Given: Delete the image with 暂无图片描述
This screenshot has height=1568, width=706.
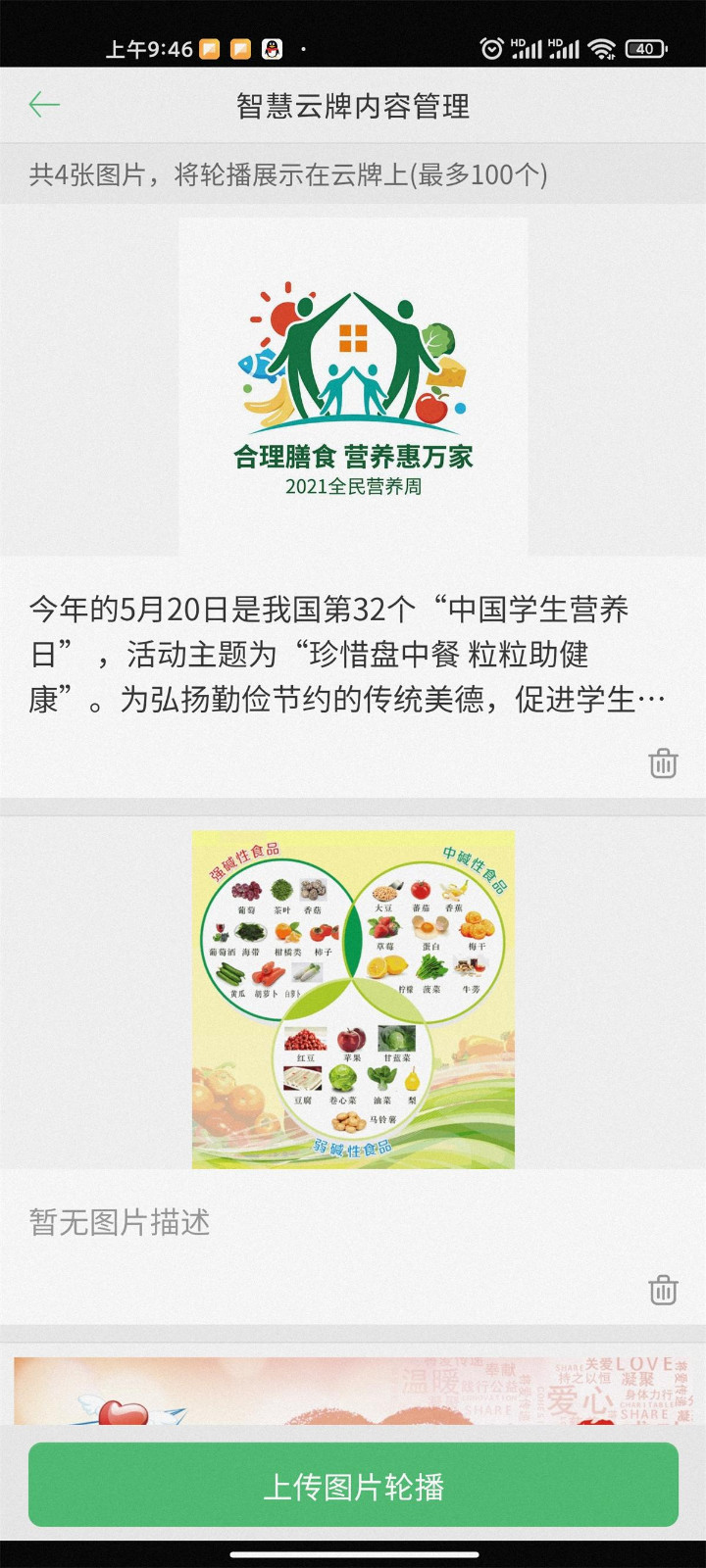Looking at the screenshot, I should click(x=663, y=1290).
